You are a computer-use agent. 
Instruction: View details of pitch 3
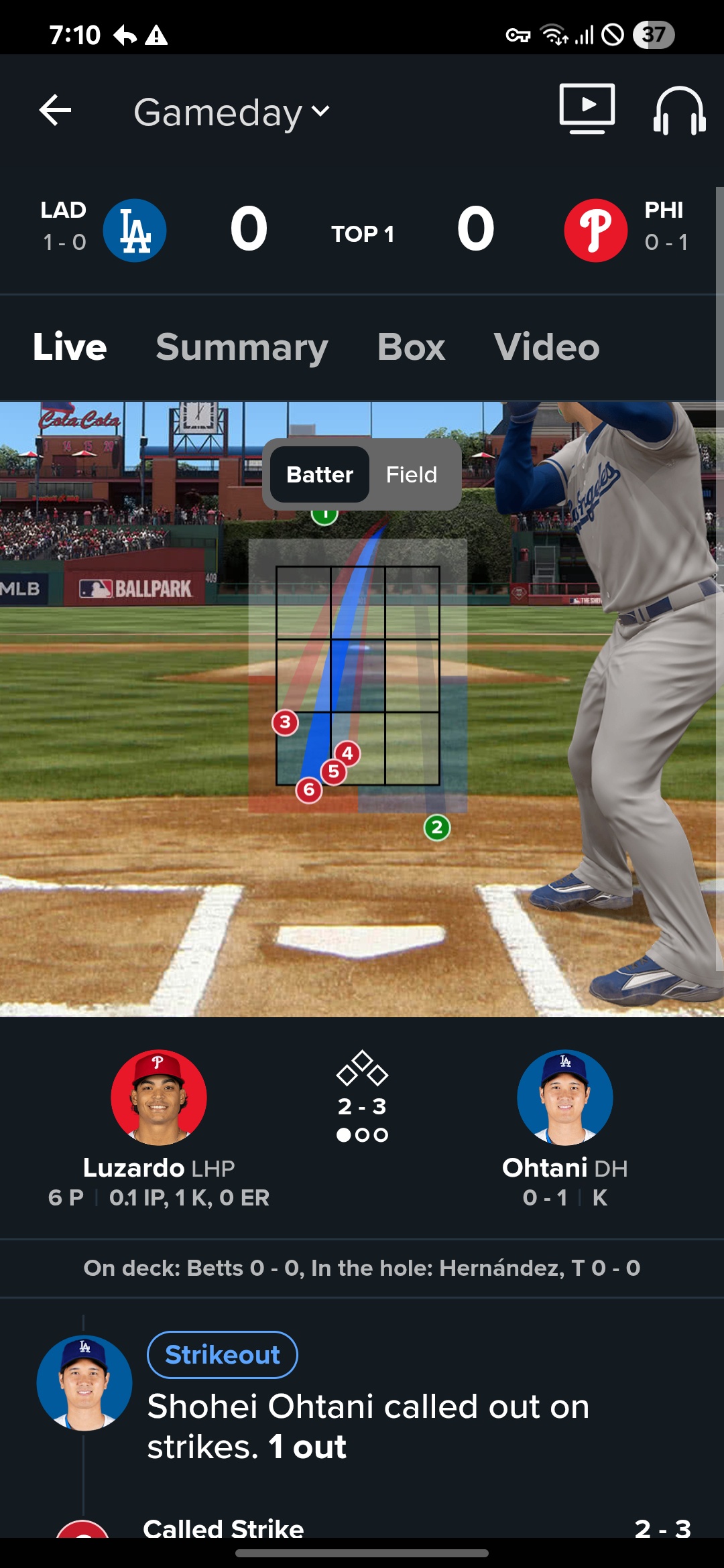285,722
